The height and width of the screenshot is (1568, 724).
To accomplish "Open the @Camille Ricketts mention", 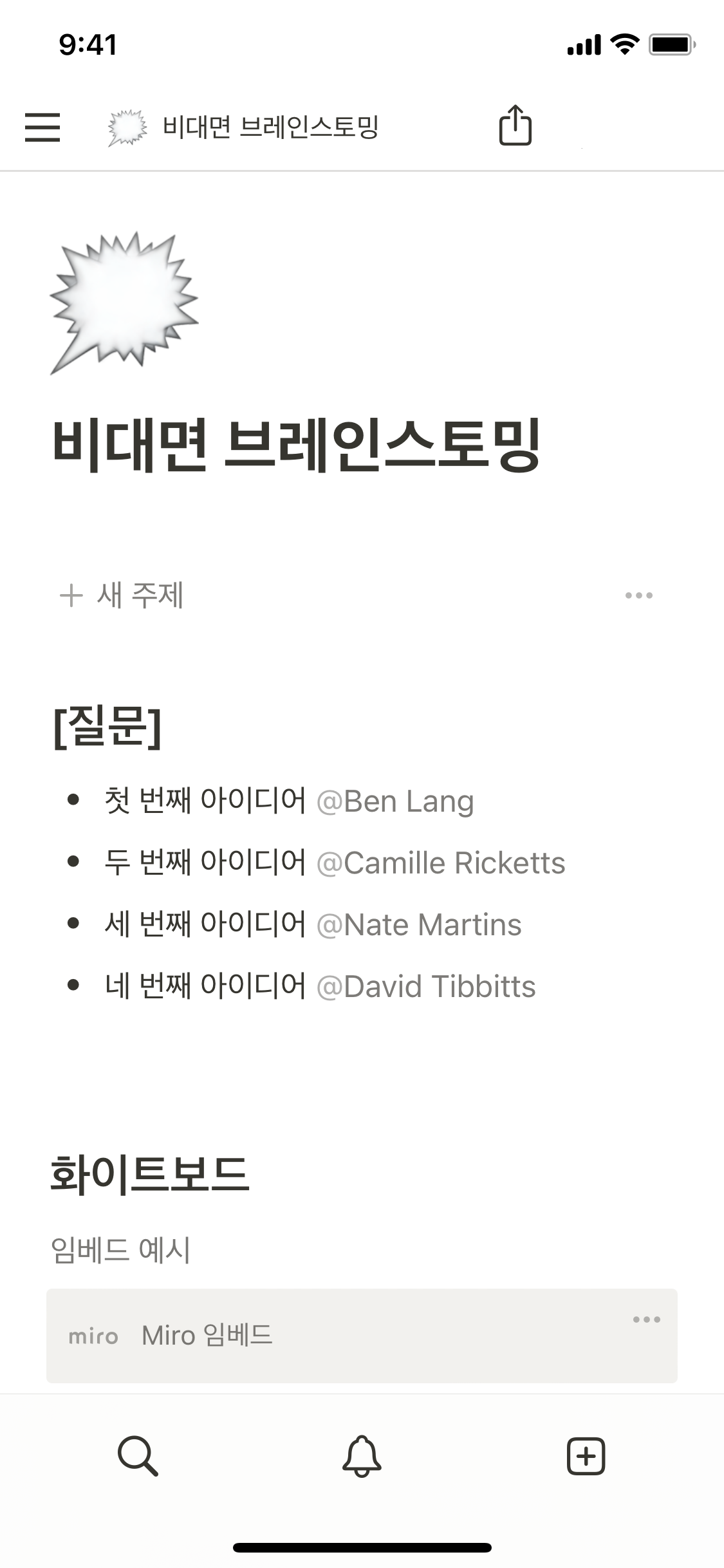I will pos(441,863).
